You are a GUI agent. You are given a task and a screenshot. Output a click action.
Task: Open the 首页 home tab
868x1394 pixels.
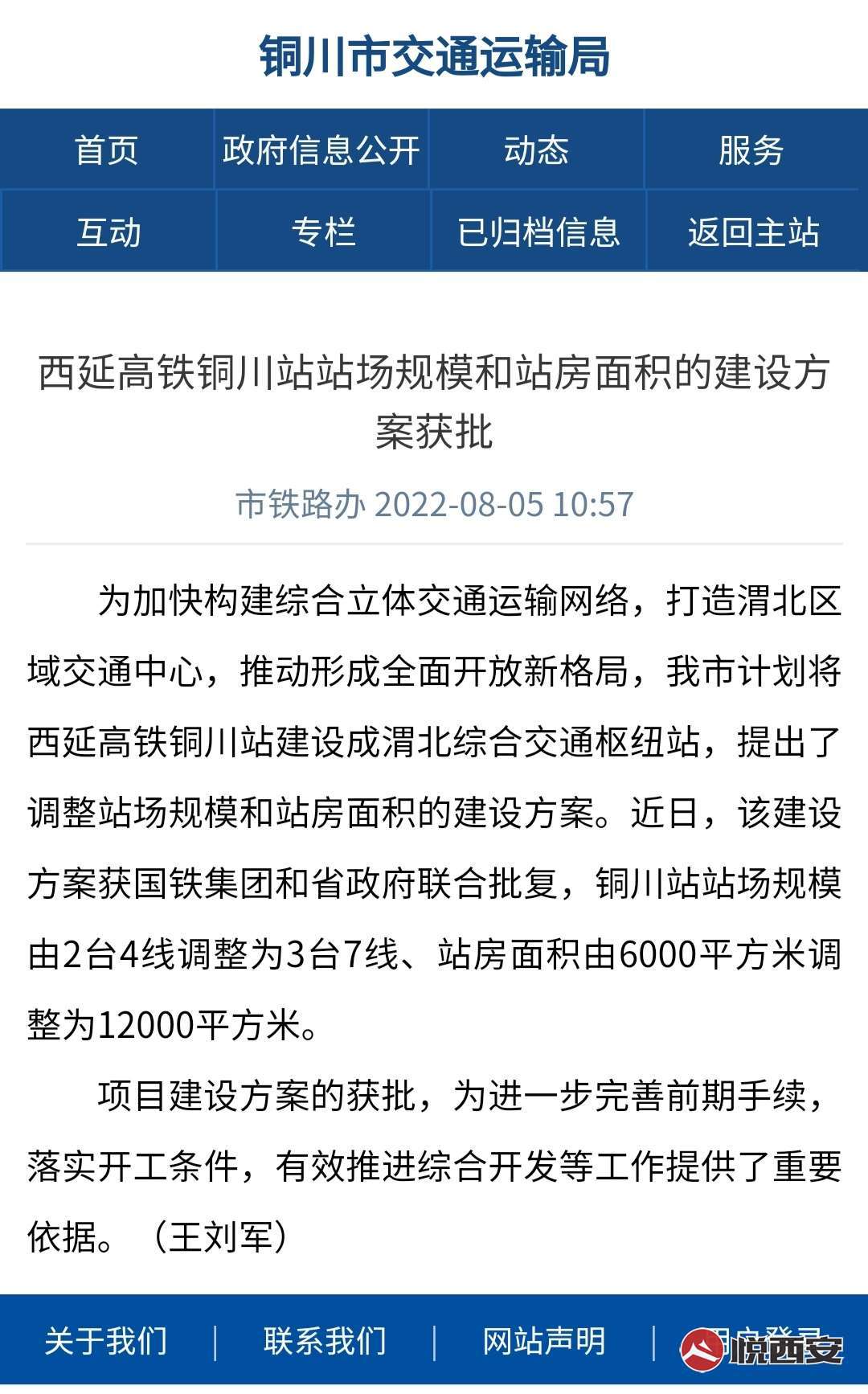coord(107,150)
